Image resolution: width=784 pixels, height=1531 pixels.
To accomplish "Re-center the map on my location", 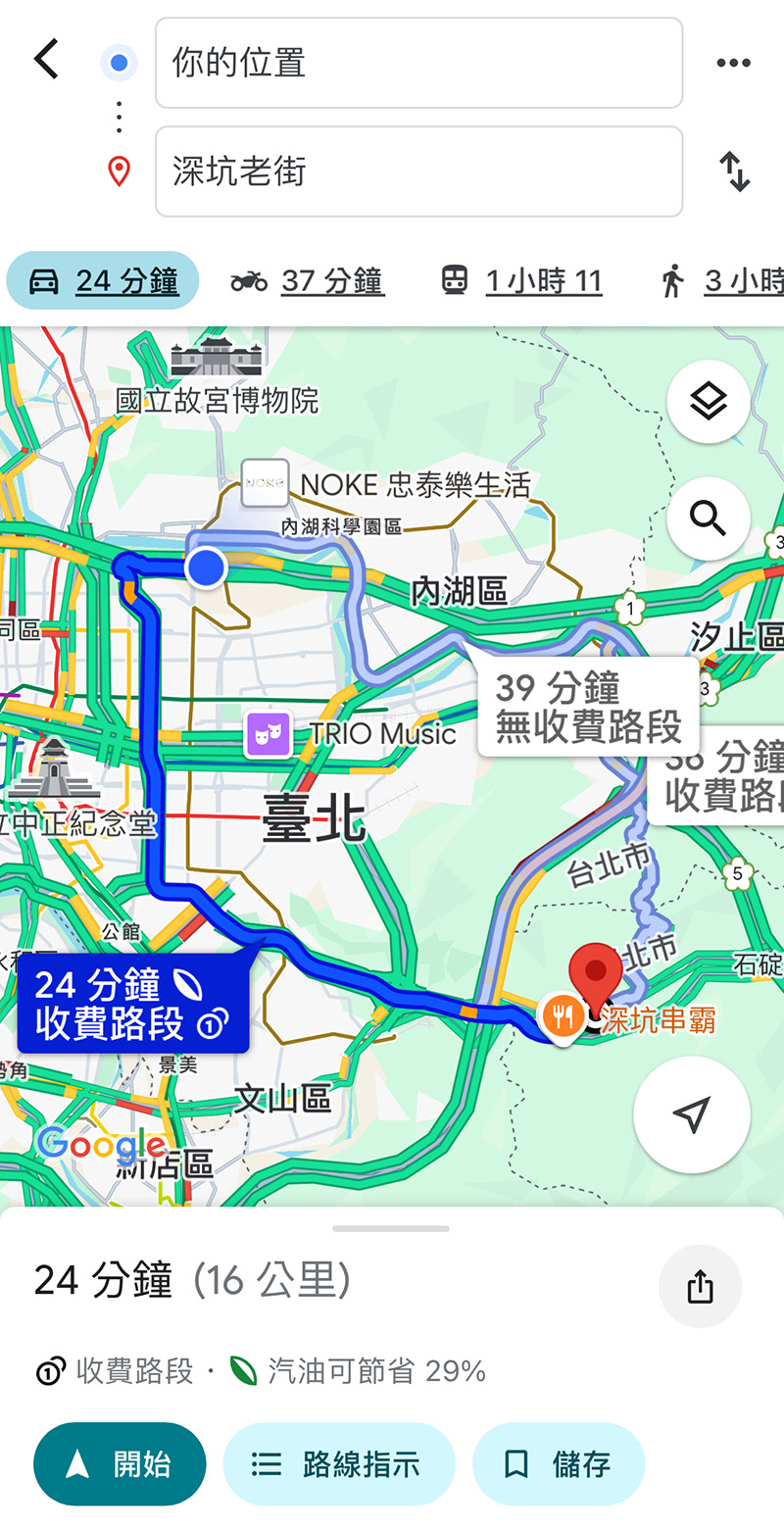I will tap(692, 1114).
